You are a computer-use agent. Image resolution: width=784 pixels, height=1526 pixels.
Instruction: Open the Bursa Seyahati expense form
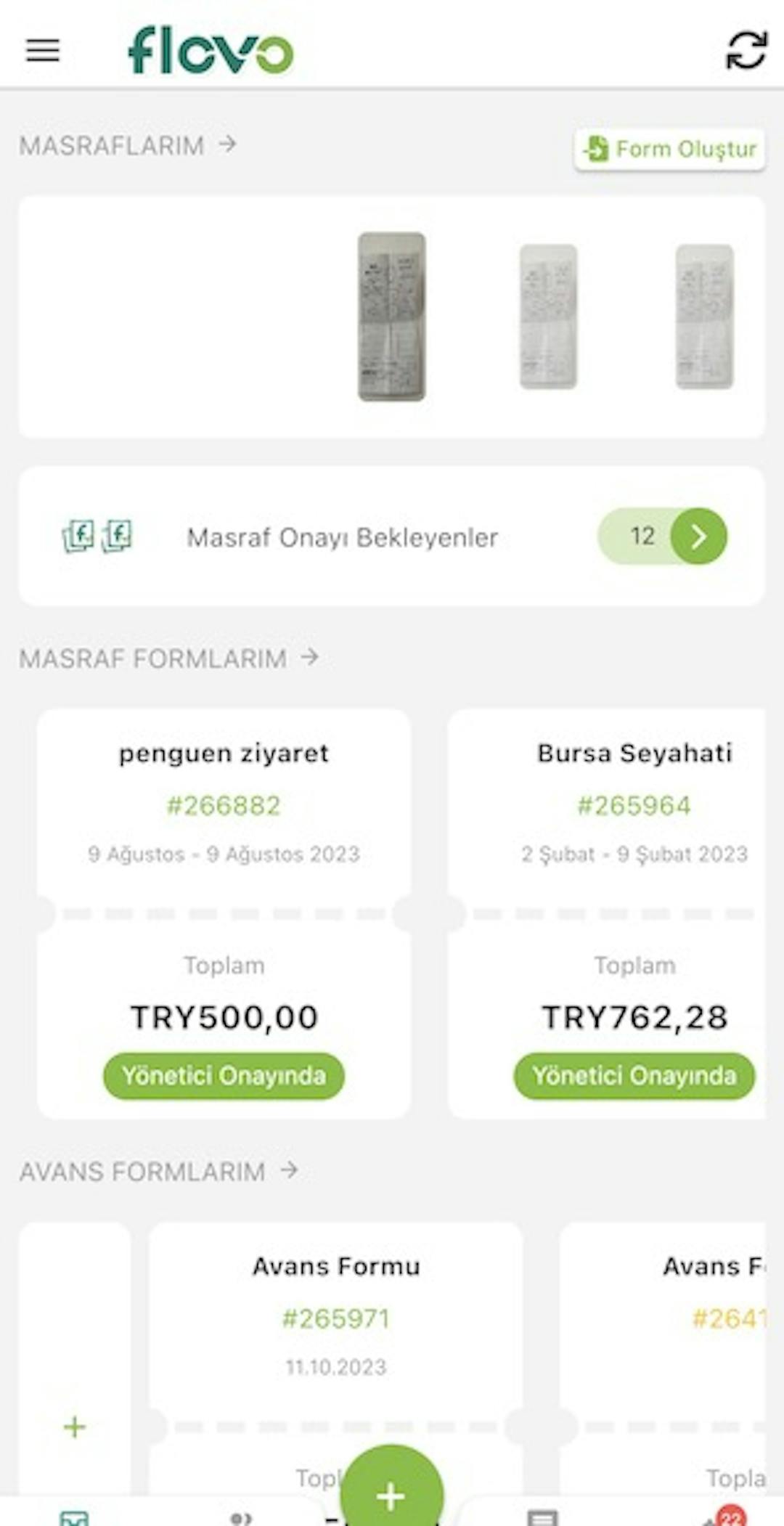(607, 913)
